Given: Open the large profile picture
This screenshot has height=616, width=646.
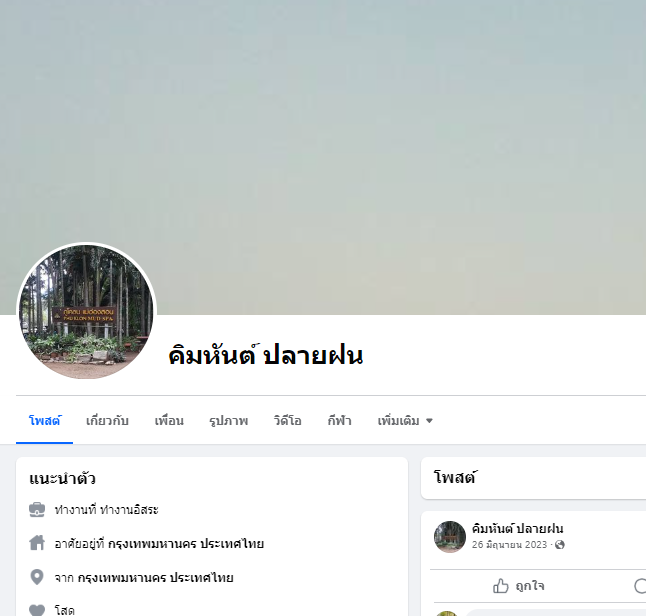Looking at the screenshot, I should pos(87,312).
